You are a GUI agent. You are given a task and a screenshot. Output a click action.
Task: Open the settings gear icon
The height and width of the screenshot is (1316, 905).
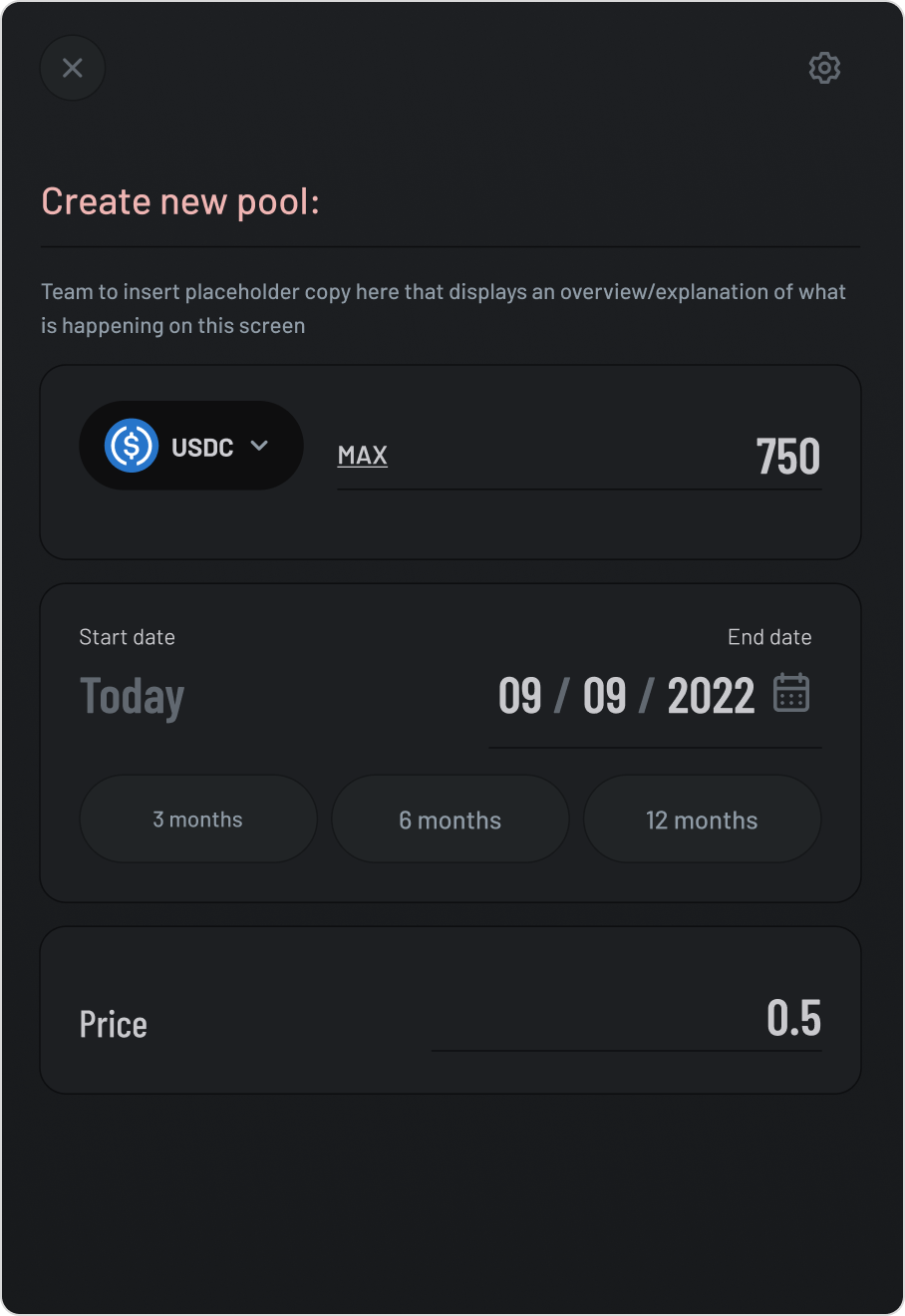coord(824,68)
